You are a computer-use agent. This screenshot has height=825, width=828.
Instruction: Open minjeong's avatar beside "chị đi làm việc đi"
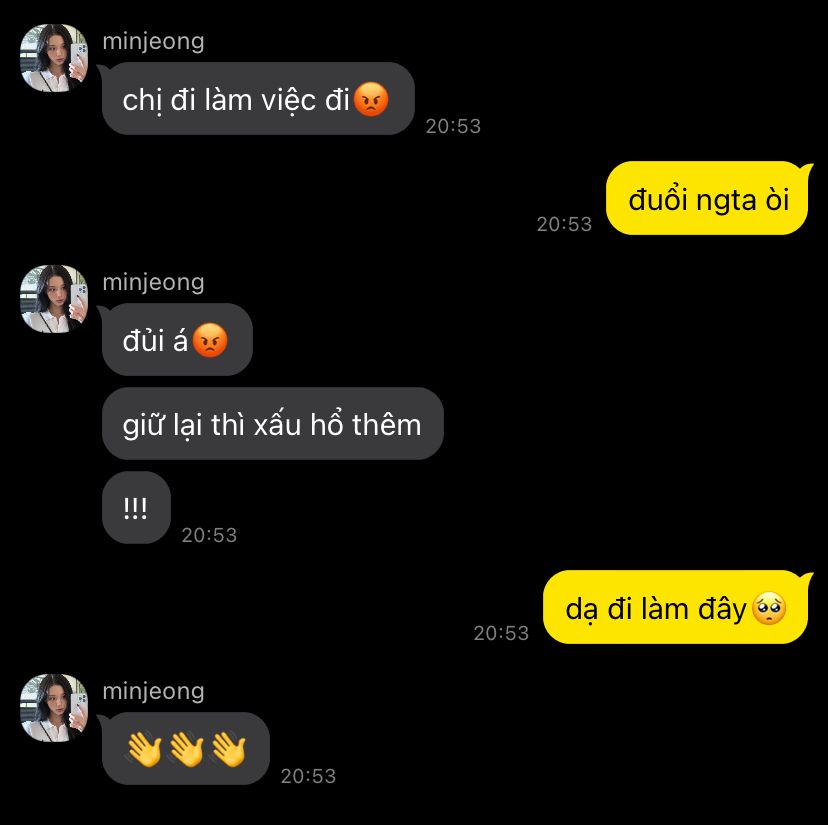tap(54, 59)
